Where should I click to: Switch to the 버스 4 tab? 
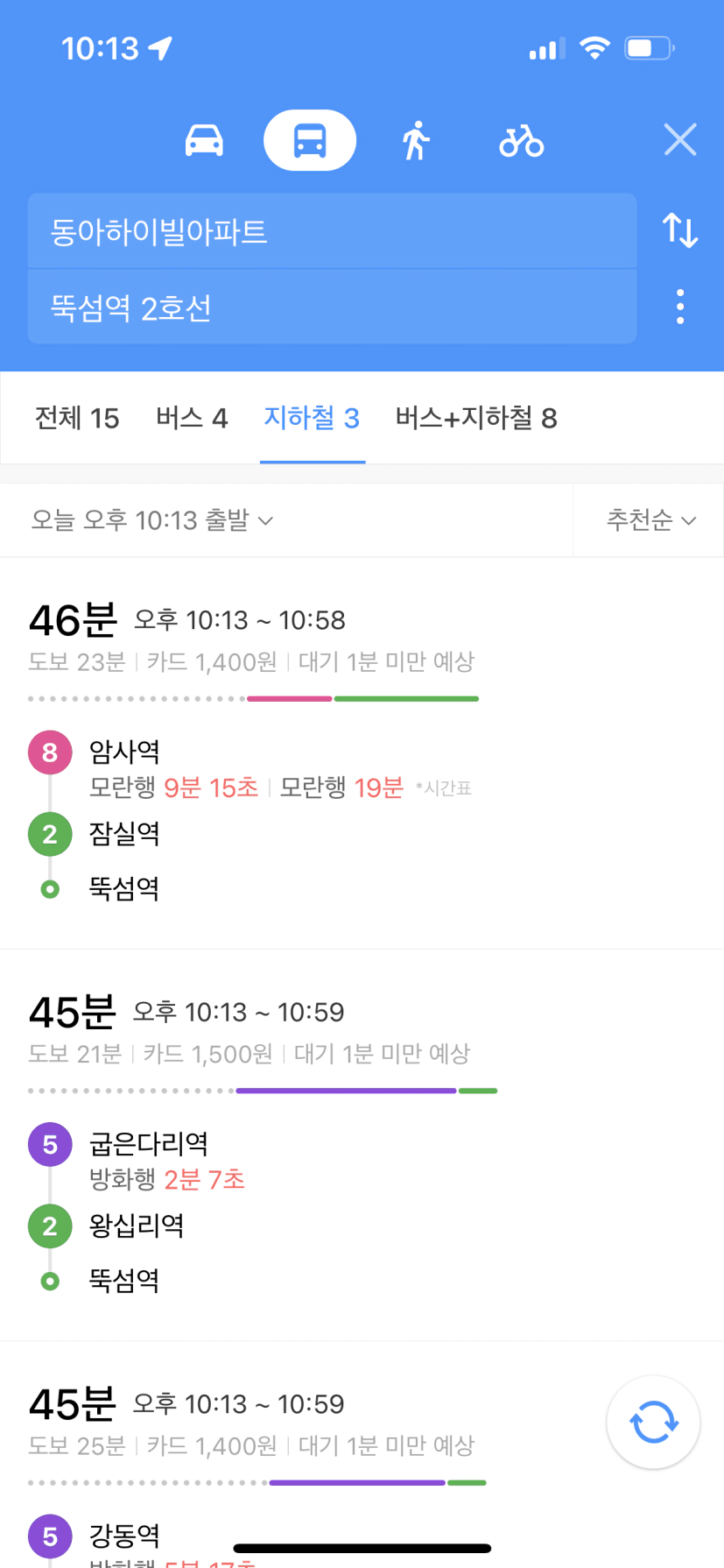coord(192,419)
